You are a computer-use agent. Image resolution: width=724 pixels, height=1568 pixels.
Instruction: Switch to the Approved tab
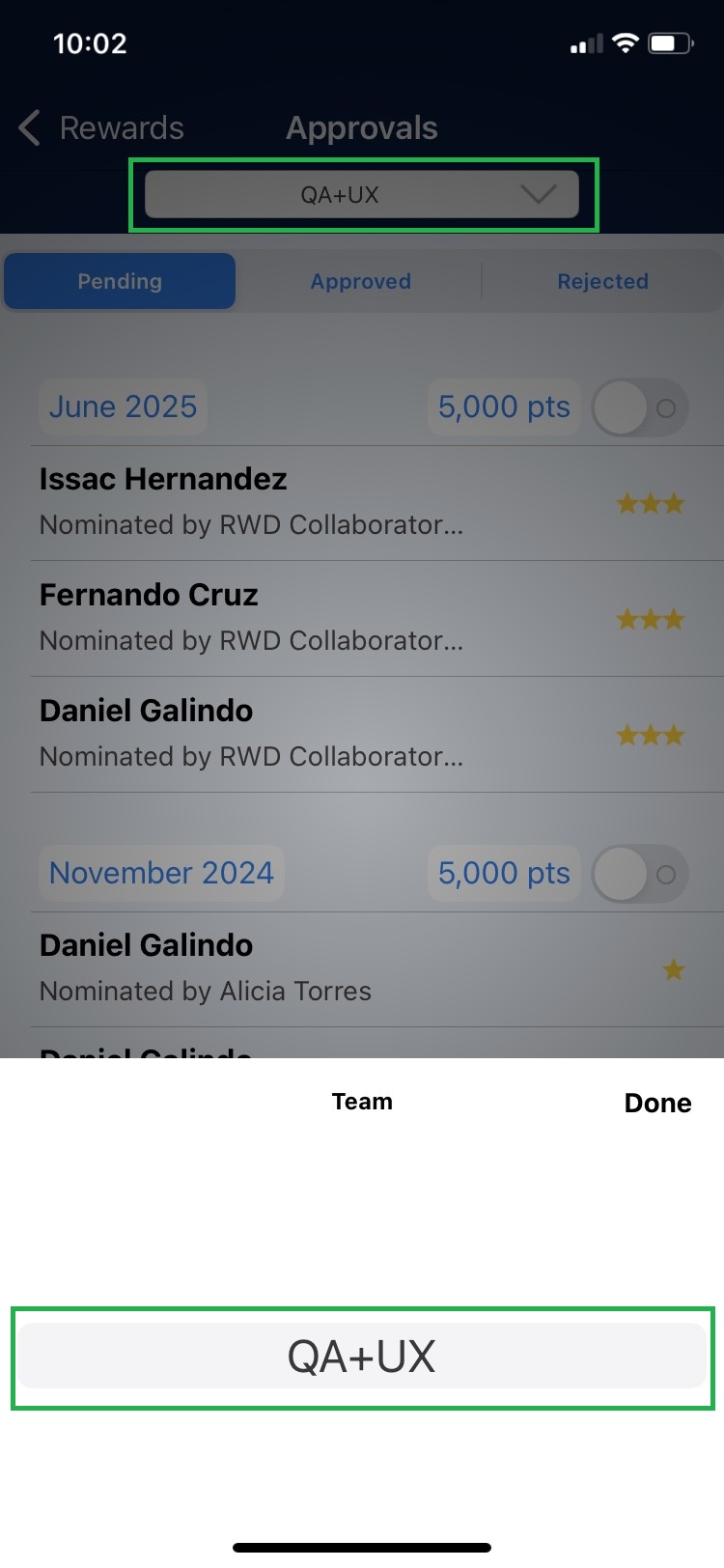[x=360, y=281]
